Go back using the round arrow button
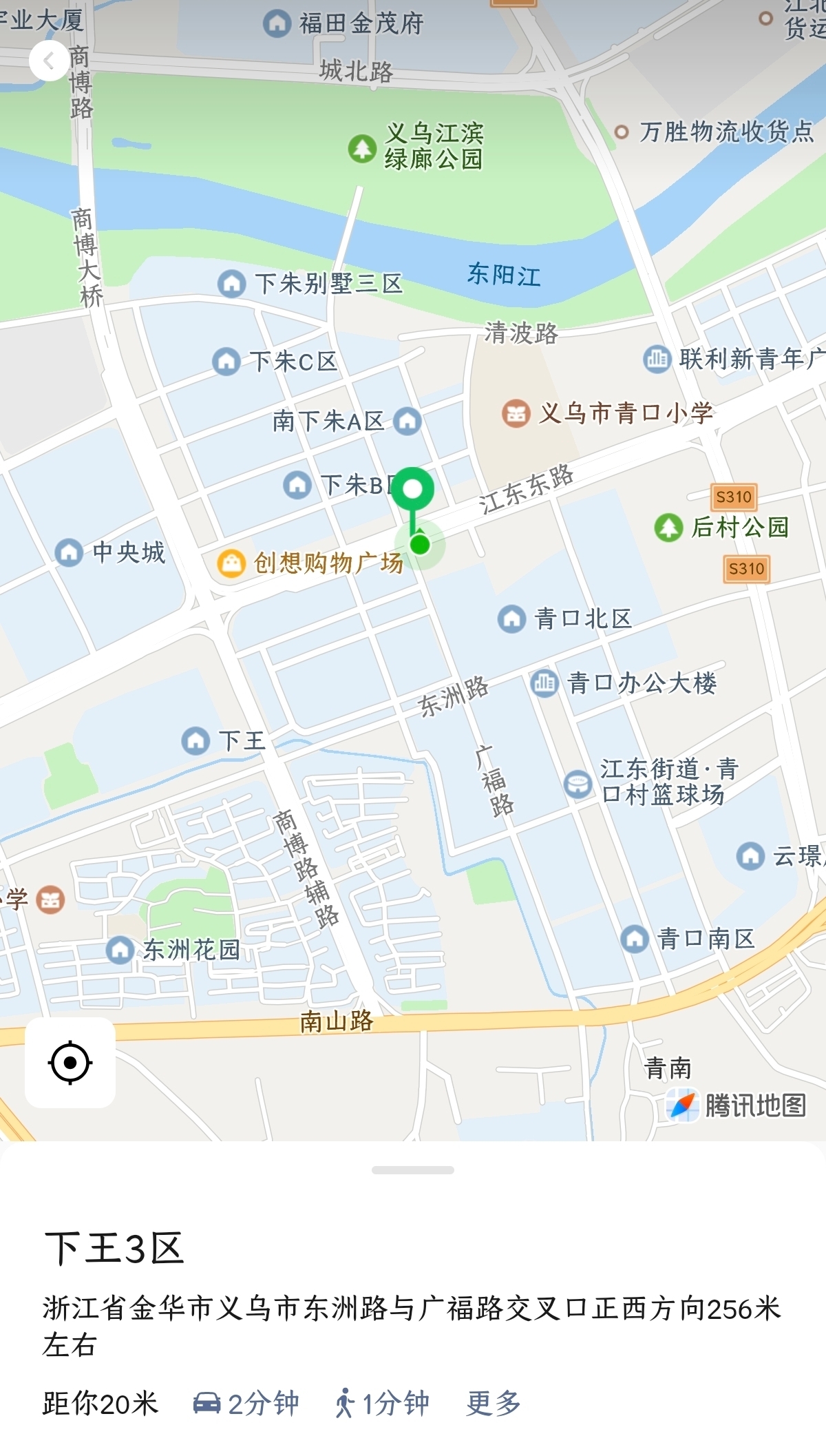 coord(49,61)
